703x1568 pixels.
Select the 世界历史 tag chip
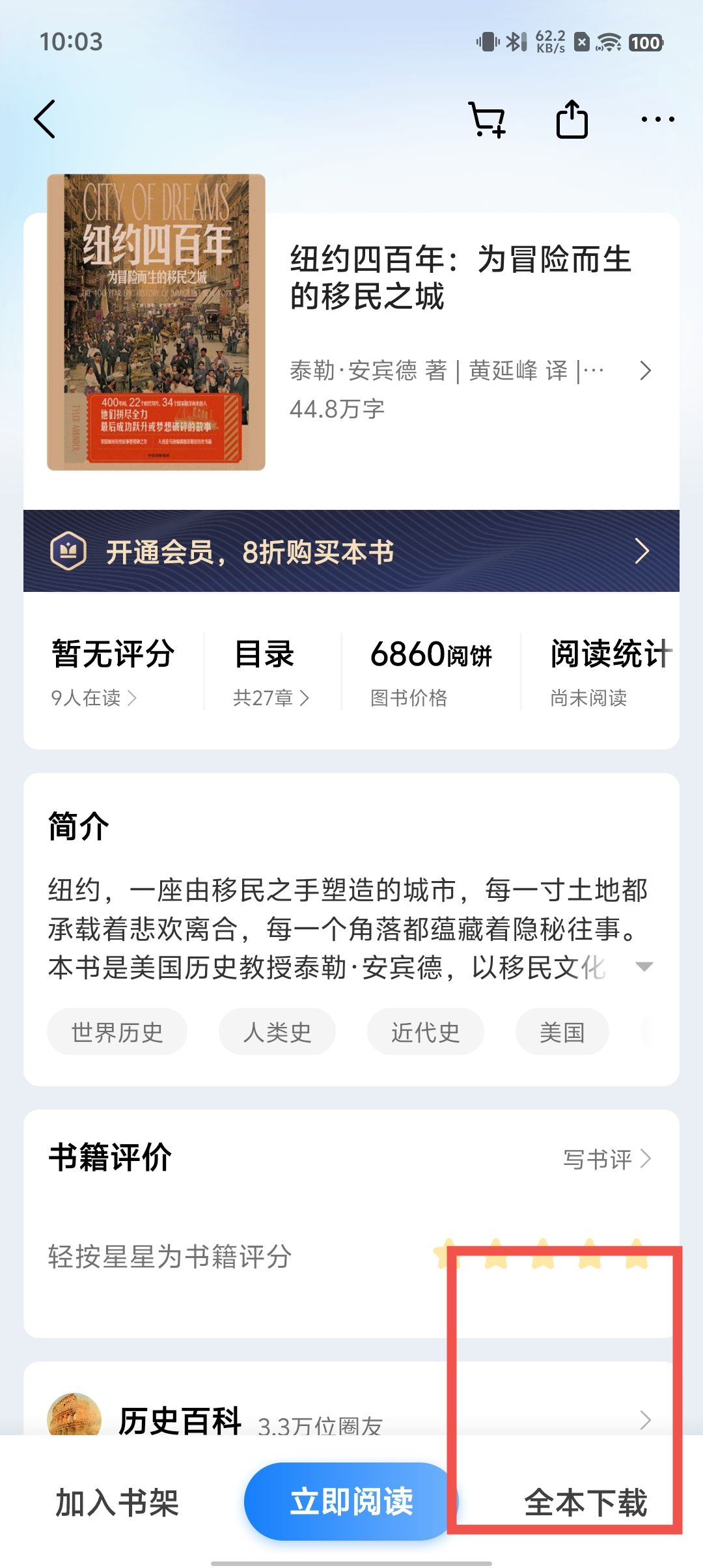pyautogui.click(x=117, y=1032)
